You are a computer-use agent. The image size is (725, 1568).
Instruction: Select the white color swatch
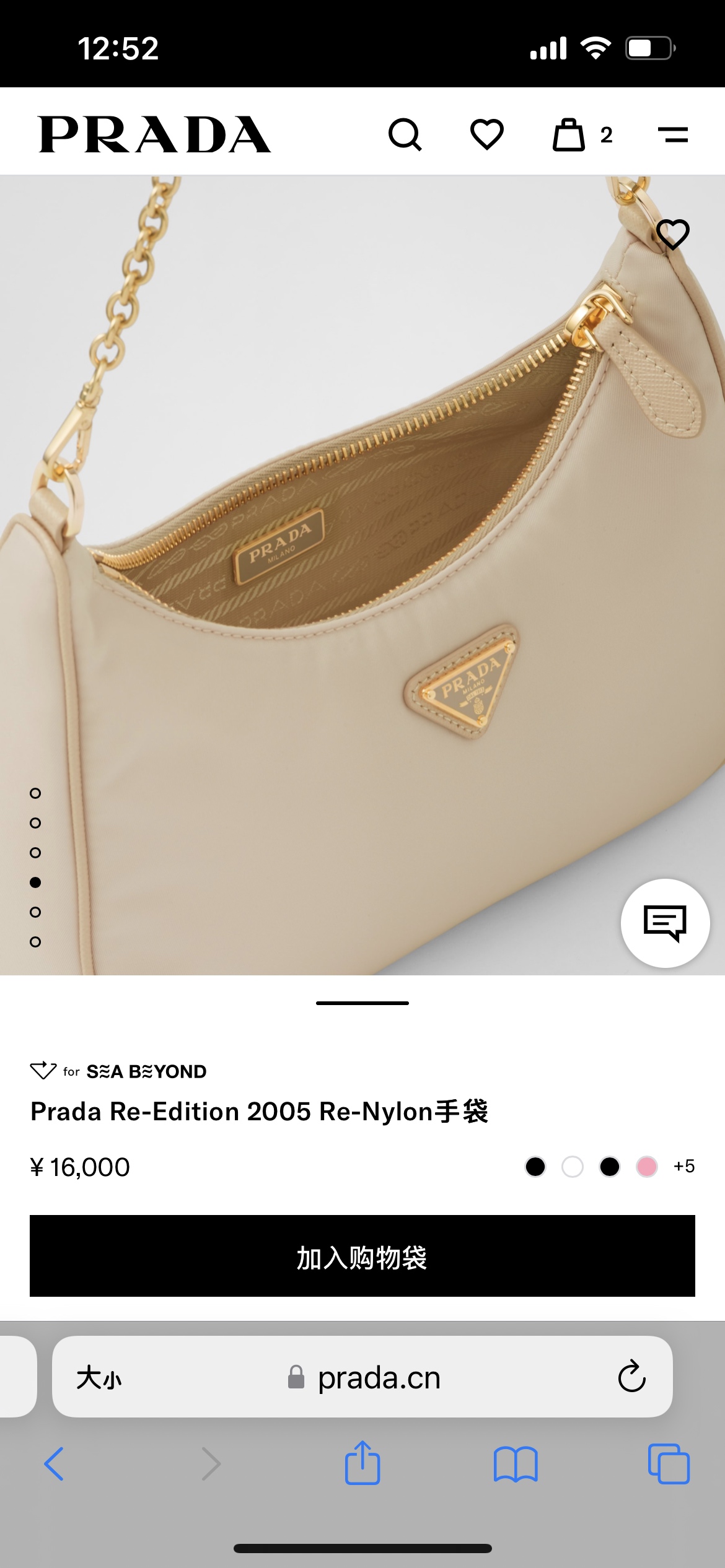pyautogui.click(x=573, y=1167)
